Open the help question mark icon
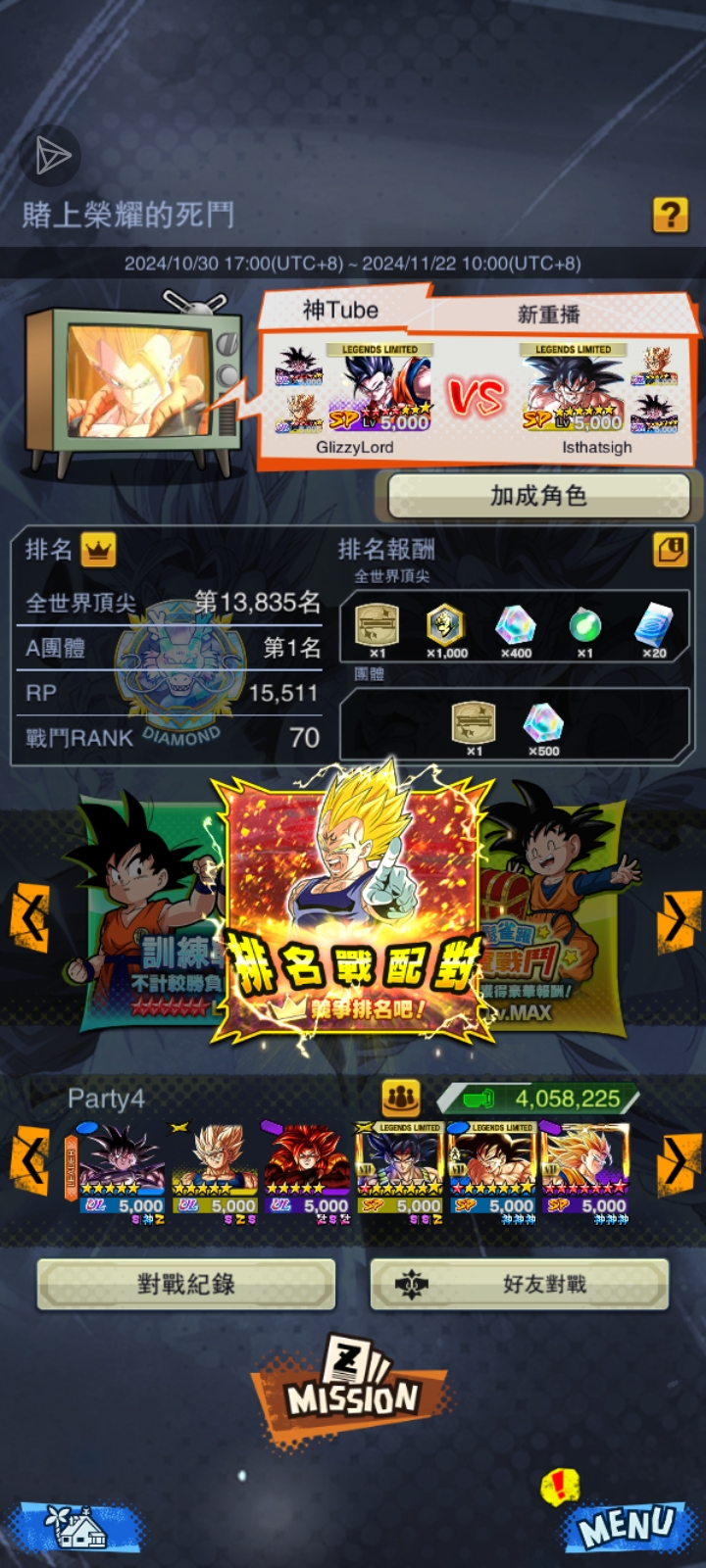Image resolution: width=706 pixels, height=1568 pixels. point(670,214)
